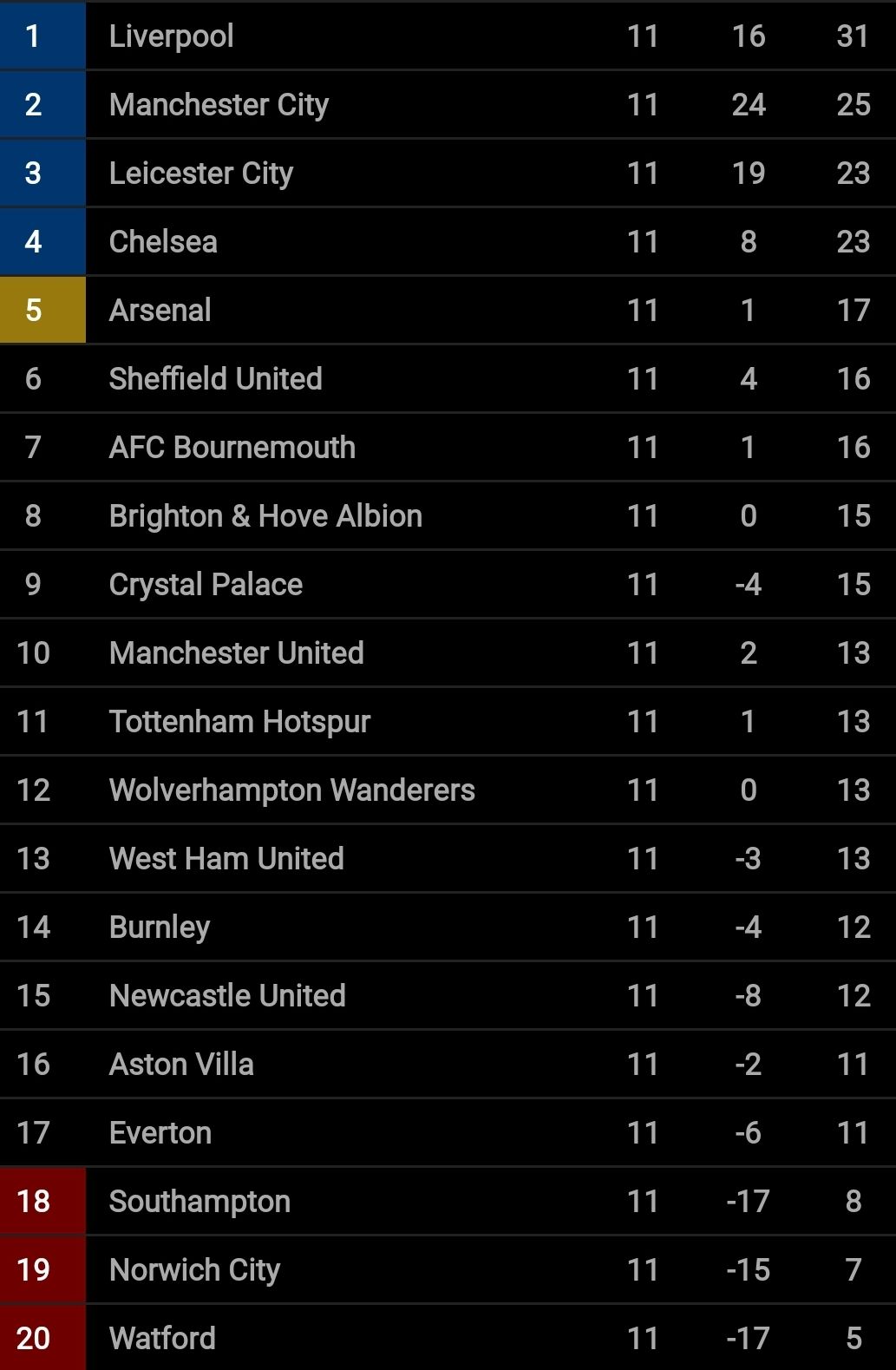
Task: Open Aston Villa's row
Action: [x=448, y=1064]
